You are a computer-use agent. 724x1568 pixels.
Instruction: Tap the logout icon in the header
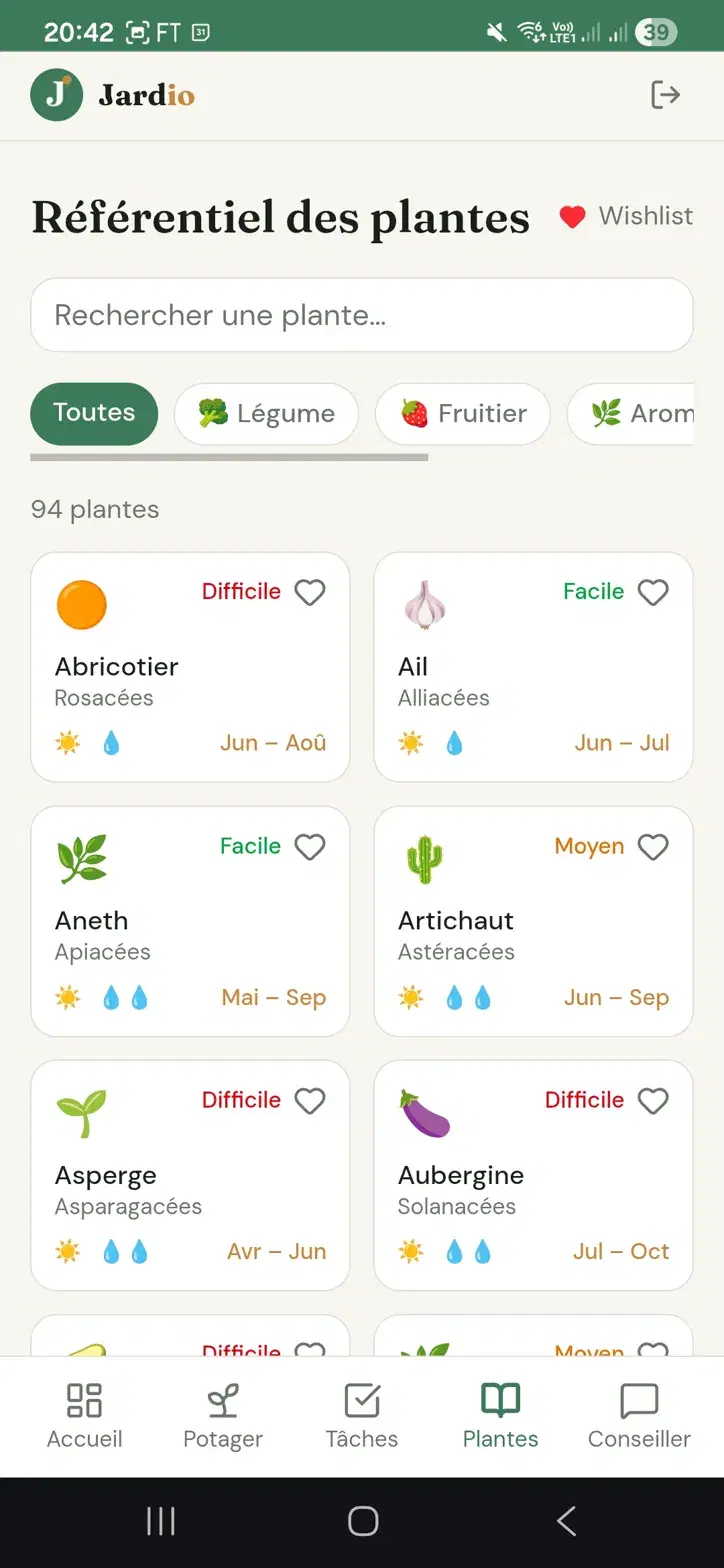[665, 95]
